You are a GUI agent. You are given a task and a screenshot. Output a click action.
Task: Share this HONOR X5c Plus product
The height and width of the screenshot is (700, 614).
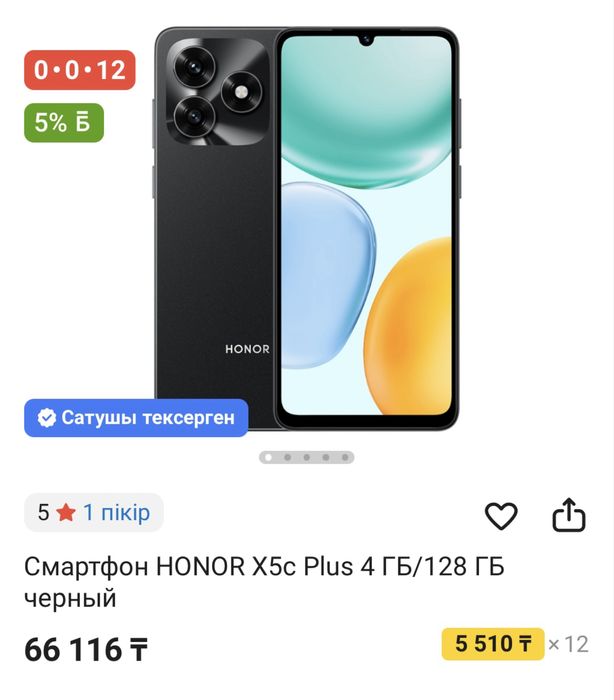click(x=568, y=515)
